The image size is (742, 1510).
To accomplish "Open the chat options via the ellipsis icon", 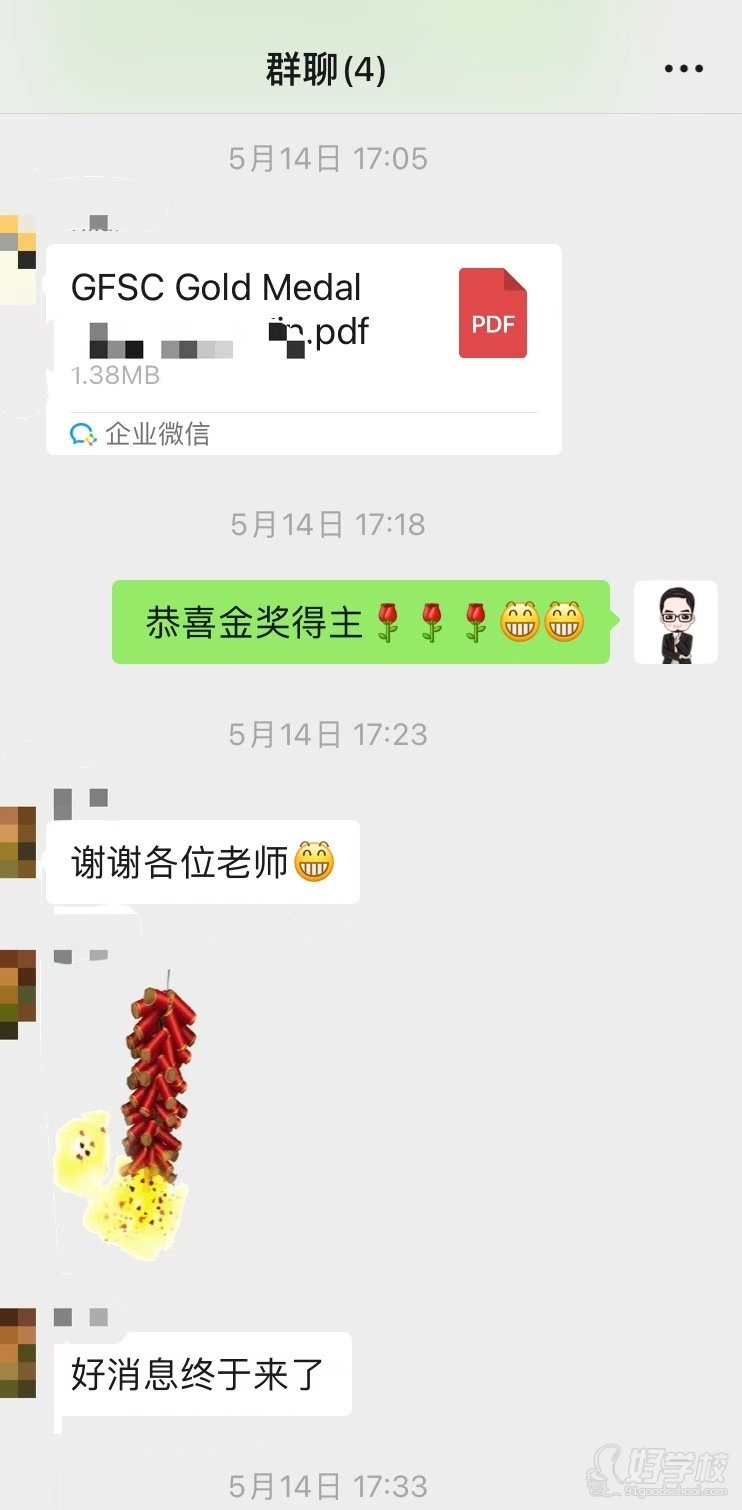I will coord(683,67).
